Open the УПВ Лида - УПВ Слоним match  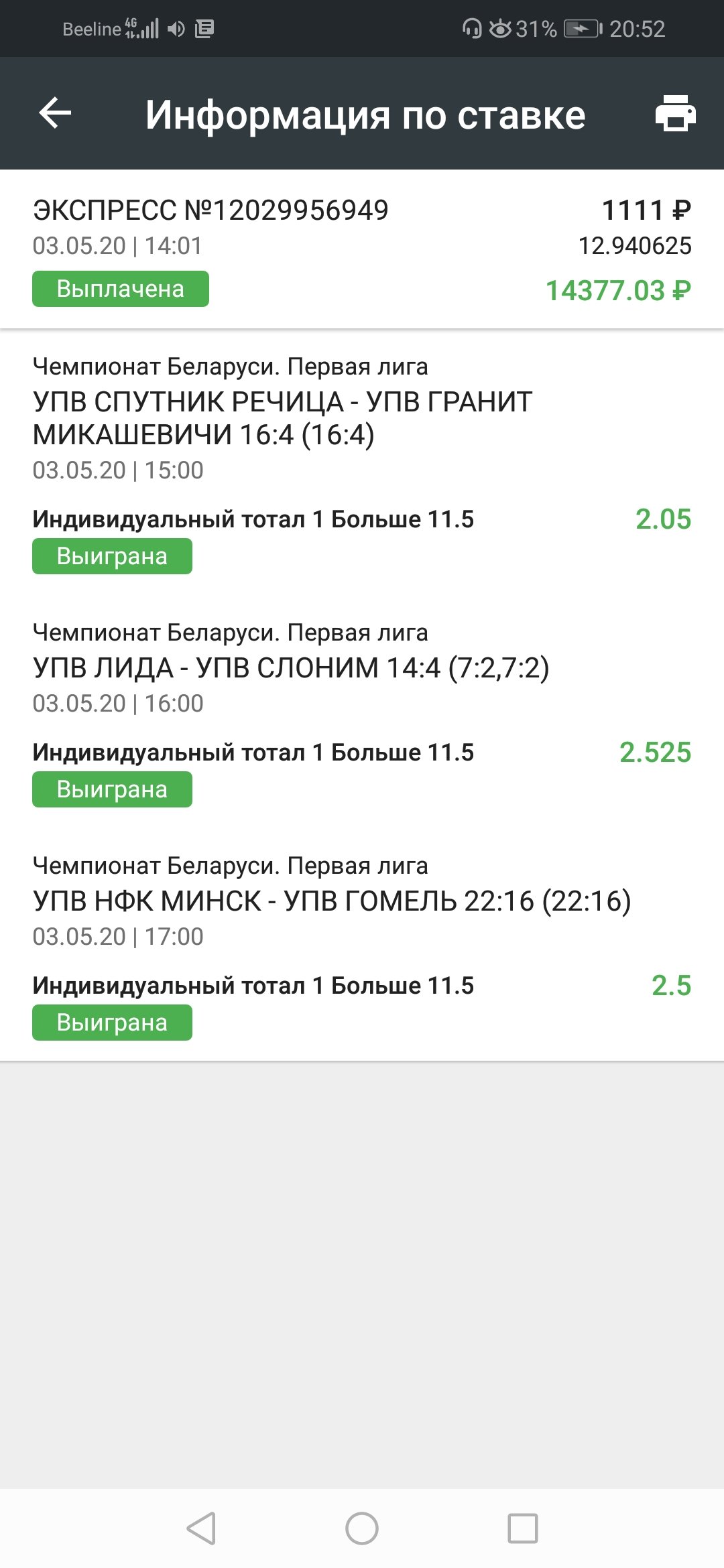point(290,667)
